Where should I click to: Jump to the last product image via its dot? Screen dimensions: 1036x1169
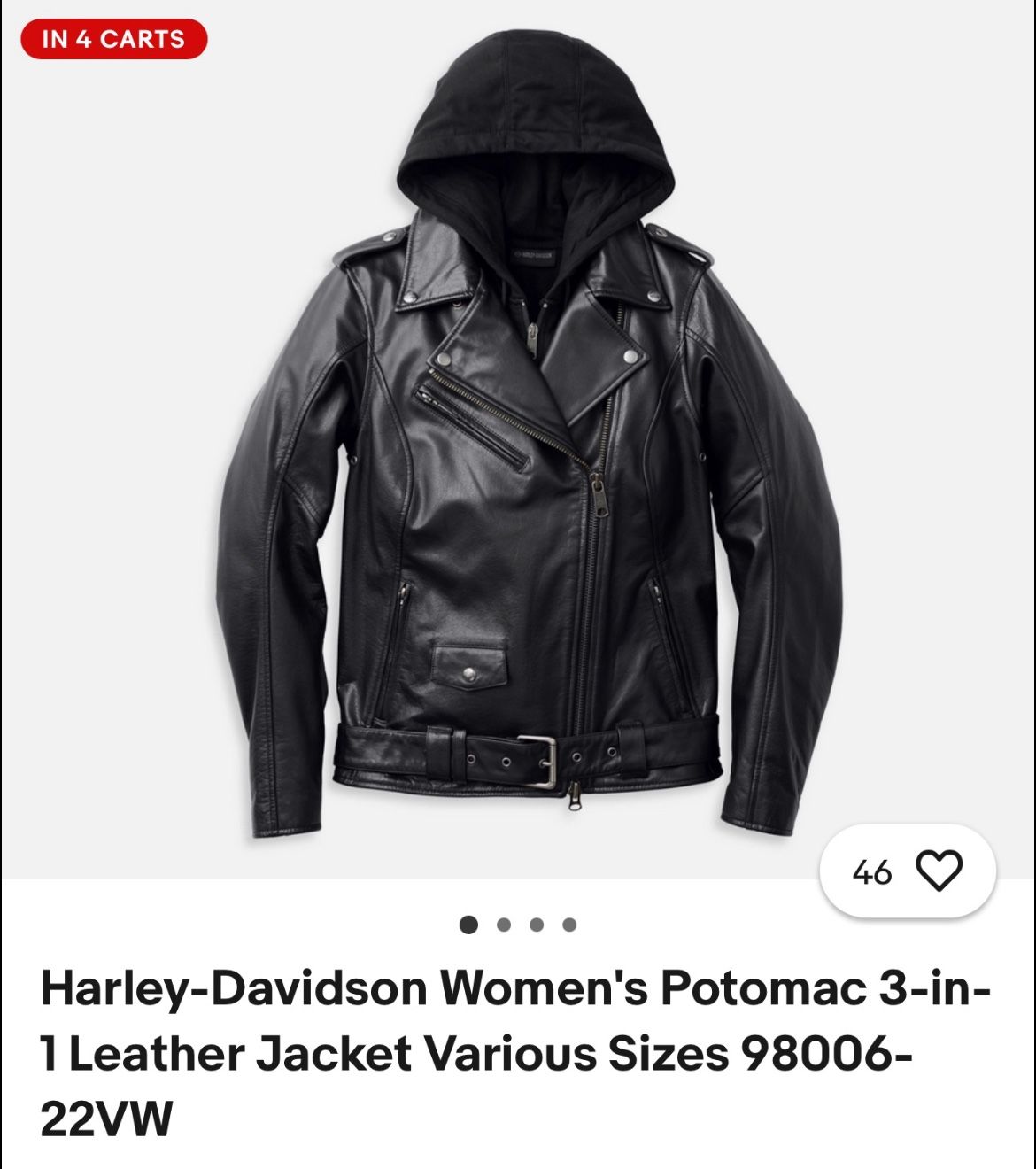pyautogui.click(x=572, y=925)
